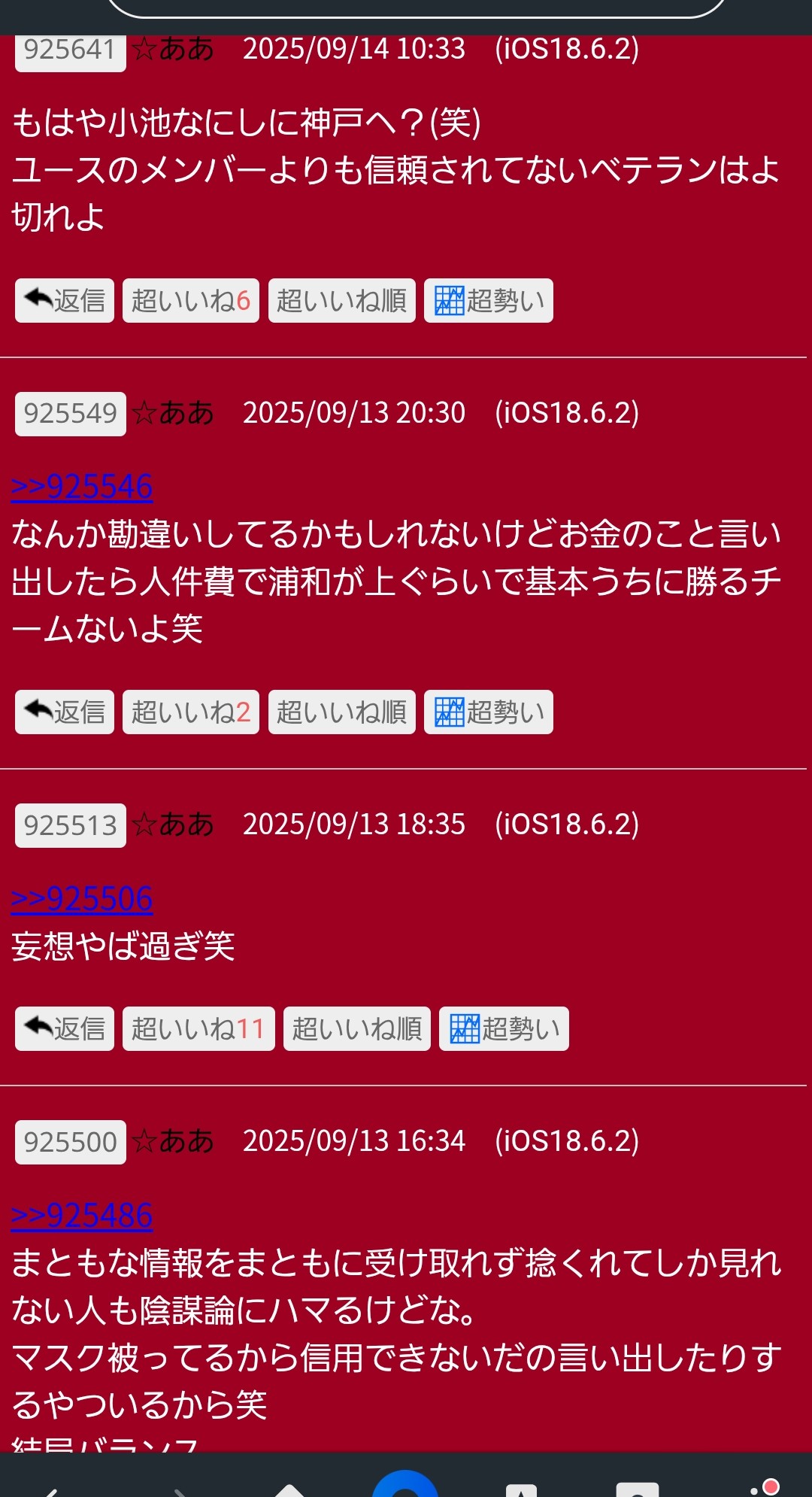812x1497 pixels.
Task: Tap 超勢い under post 925549
Action: click(489, 712)
